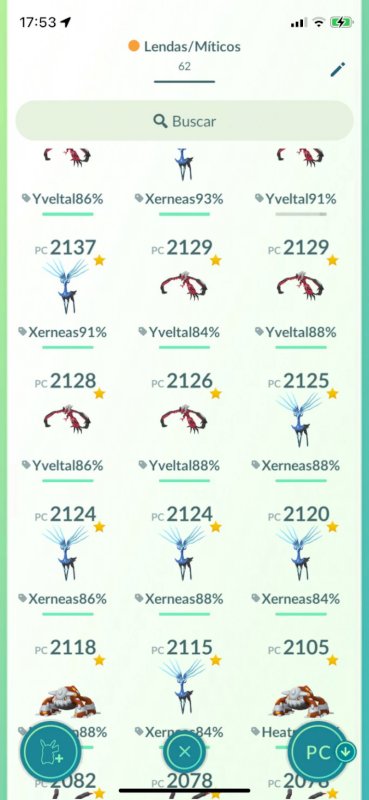369x800 pixels.
Task: Tap the add Pokémon round button
Action: 50,752
